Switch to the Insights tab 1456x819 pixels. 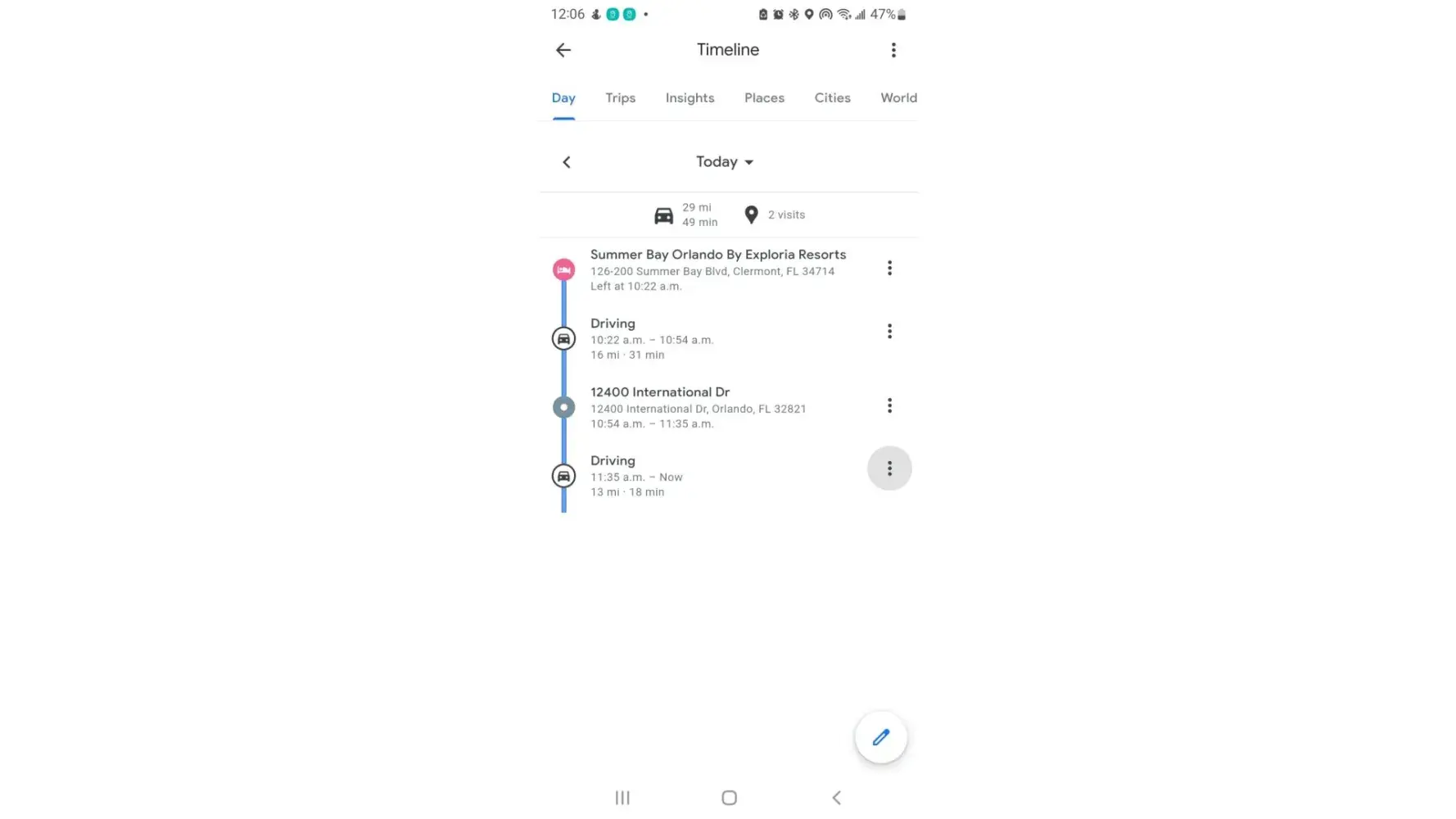690,98
